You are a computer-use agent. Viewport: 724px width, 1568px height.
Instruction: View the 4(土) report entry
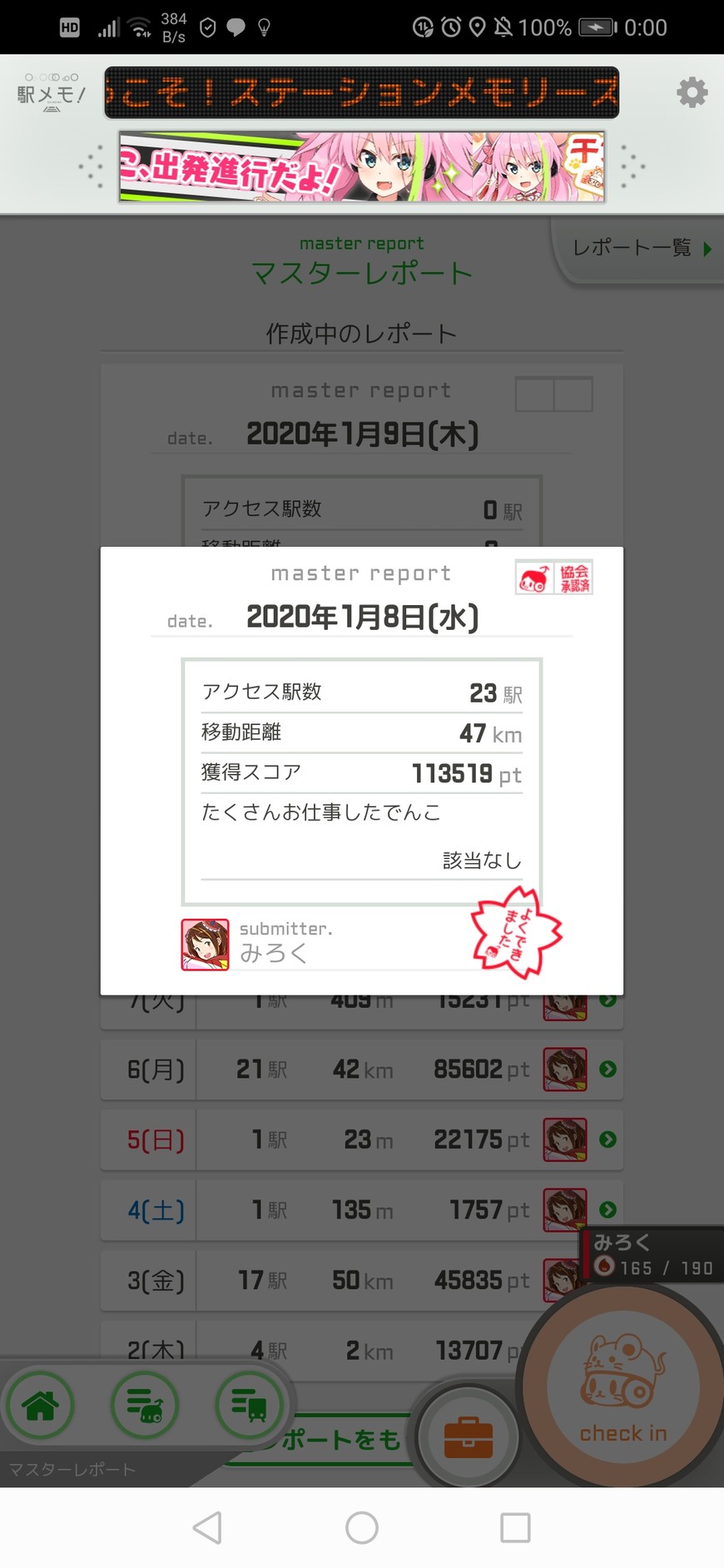[361, 1210]
